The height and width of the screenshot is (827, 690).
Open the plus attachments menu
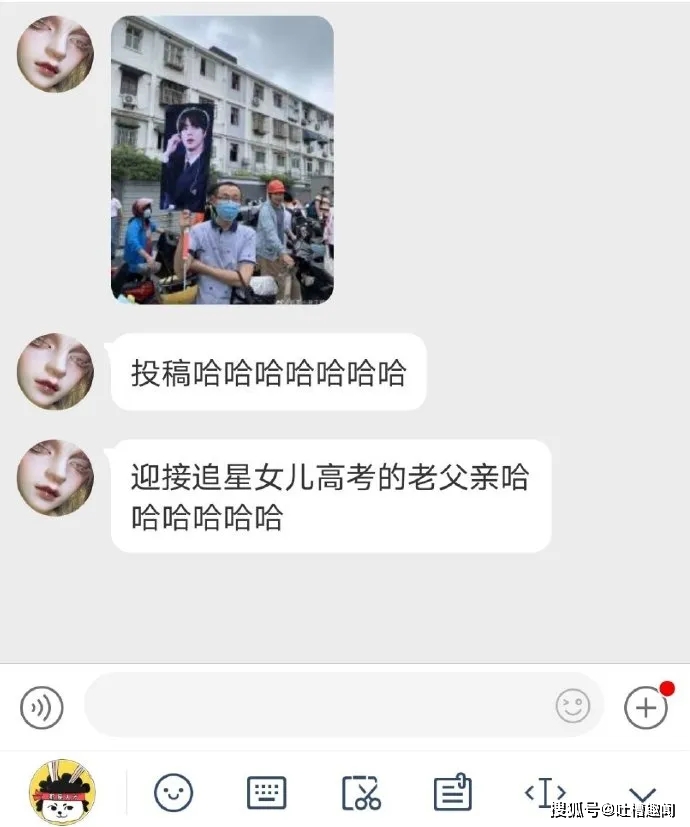click(646, 707)
